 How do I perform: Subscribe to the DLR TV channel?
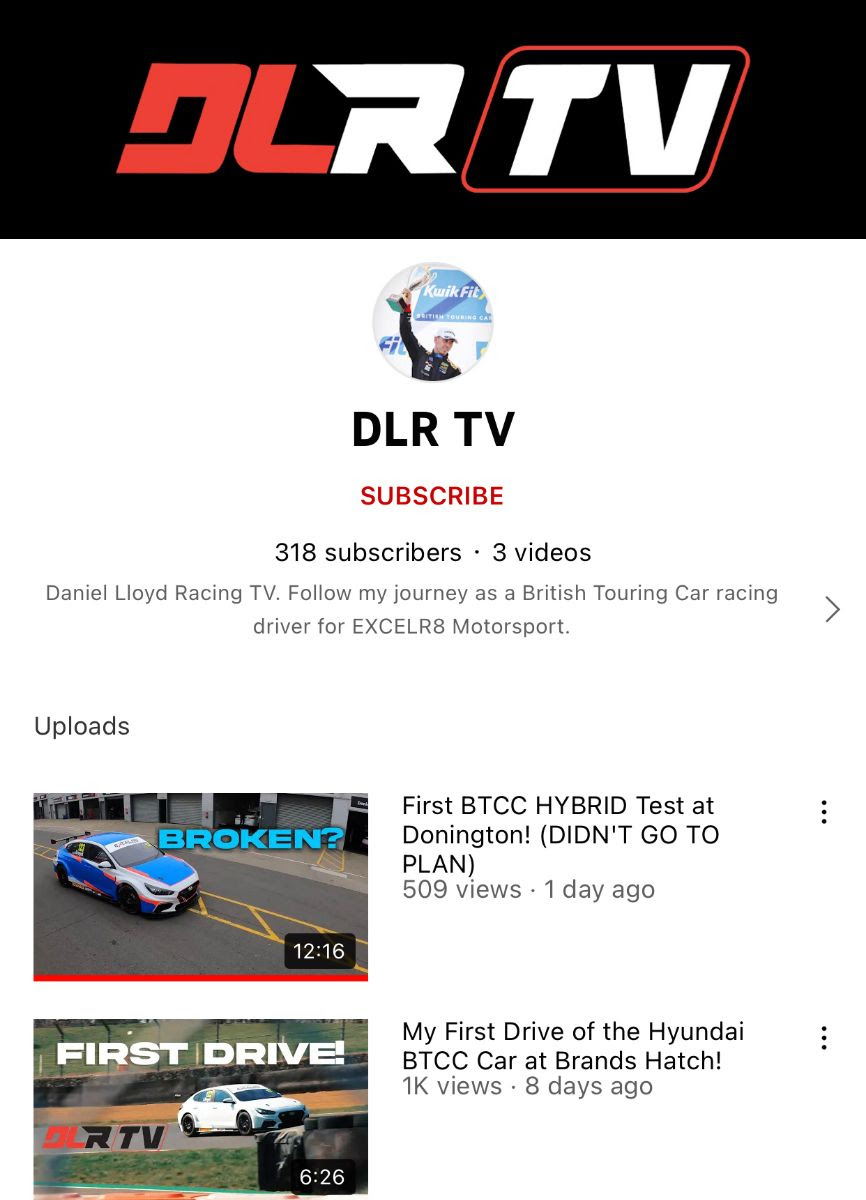[x=432, y=496]
